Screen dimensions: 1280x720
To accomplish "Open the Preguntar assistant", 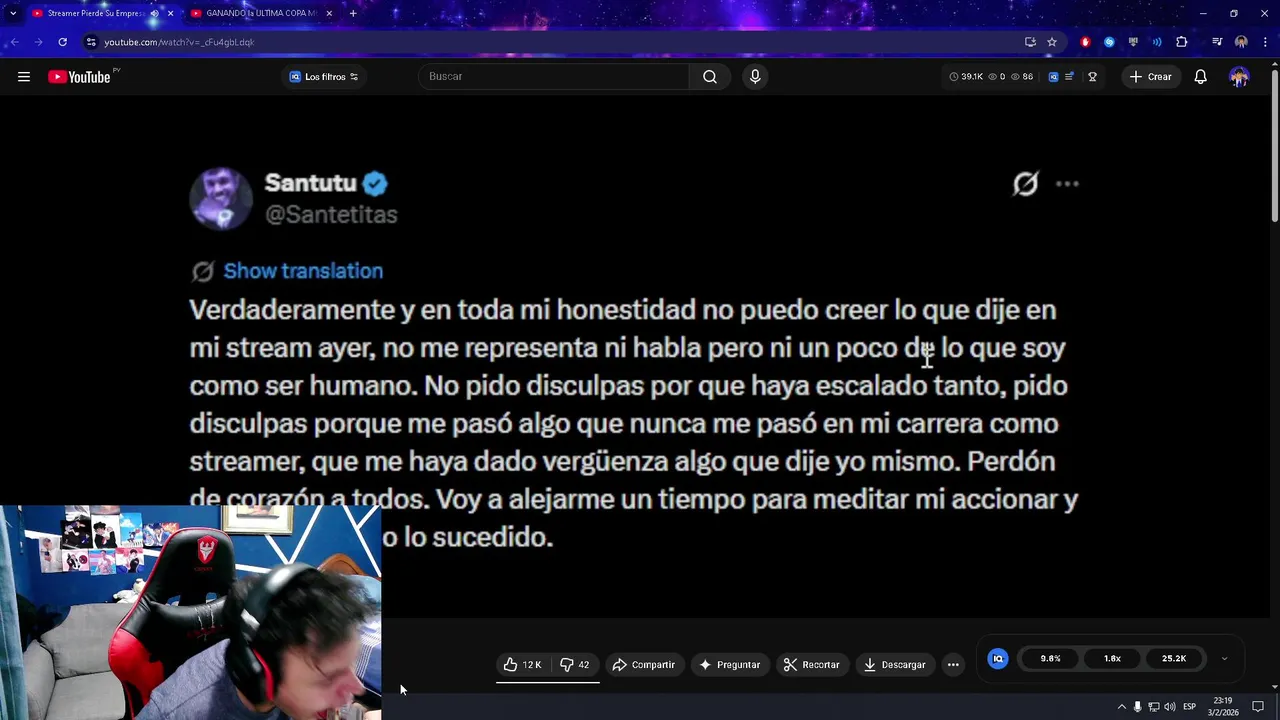I will (729, 665).
